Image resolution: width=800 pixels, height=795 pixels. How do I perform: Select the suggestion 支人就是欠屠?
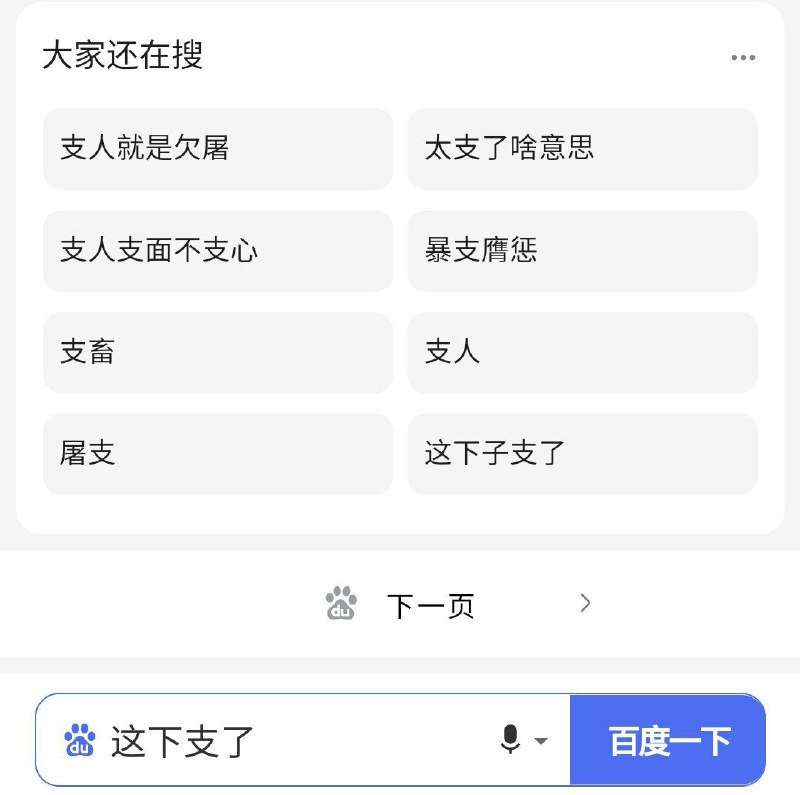[x=217, y=149]
